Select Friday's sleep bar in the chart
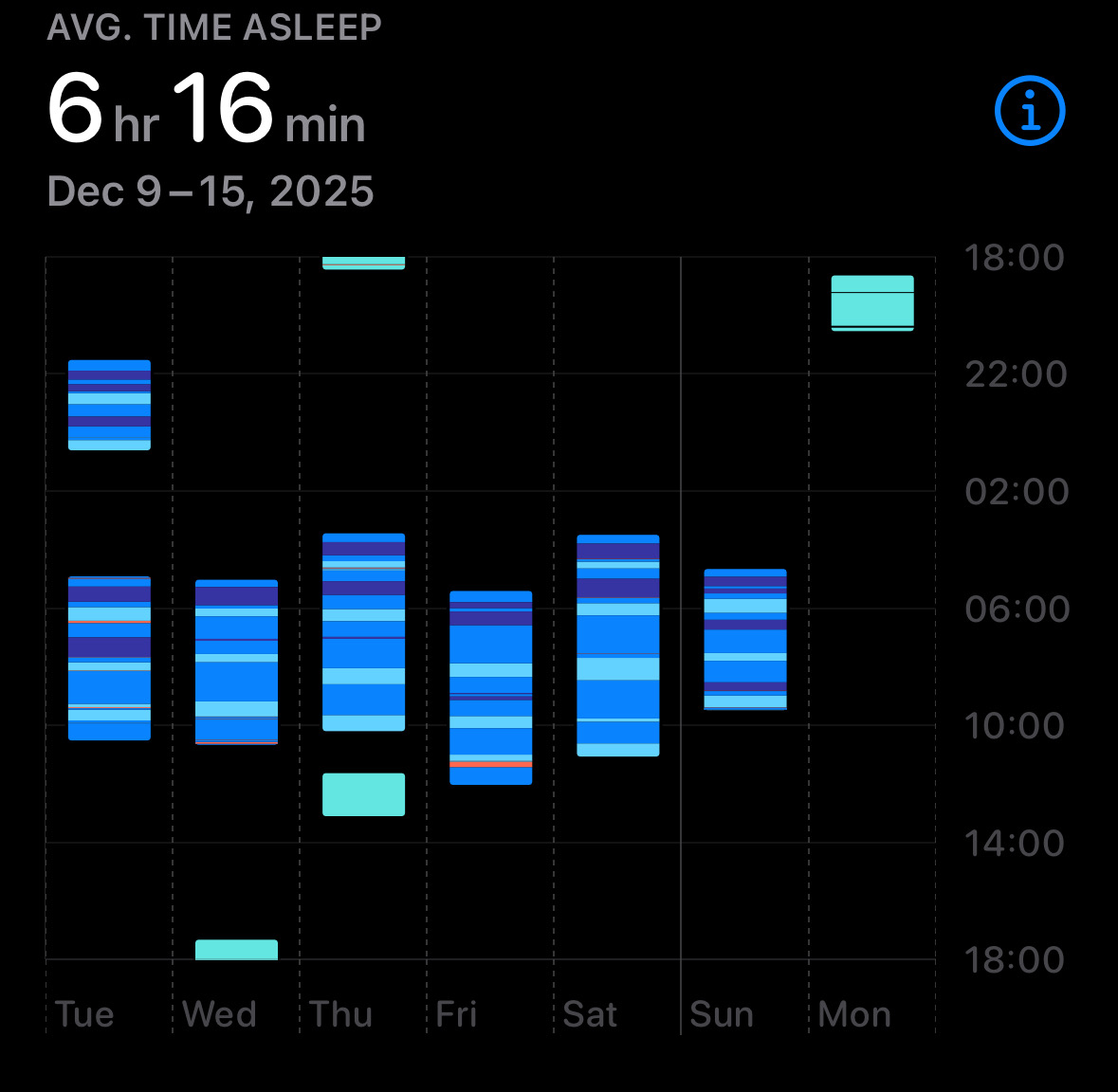Image resolution: width=1118 pixels, height=1092 pixels. [x=490, y=687]
